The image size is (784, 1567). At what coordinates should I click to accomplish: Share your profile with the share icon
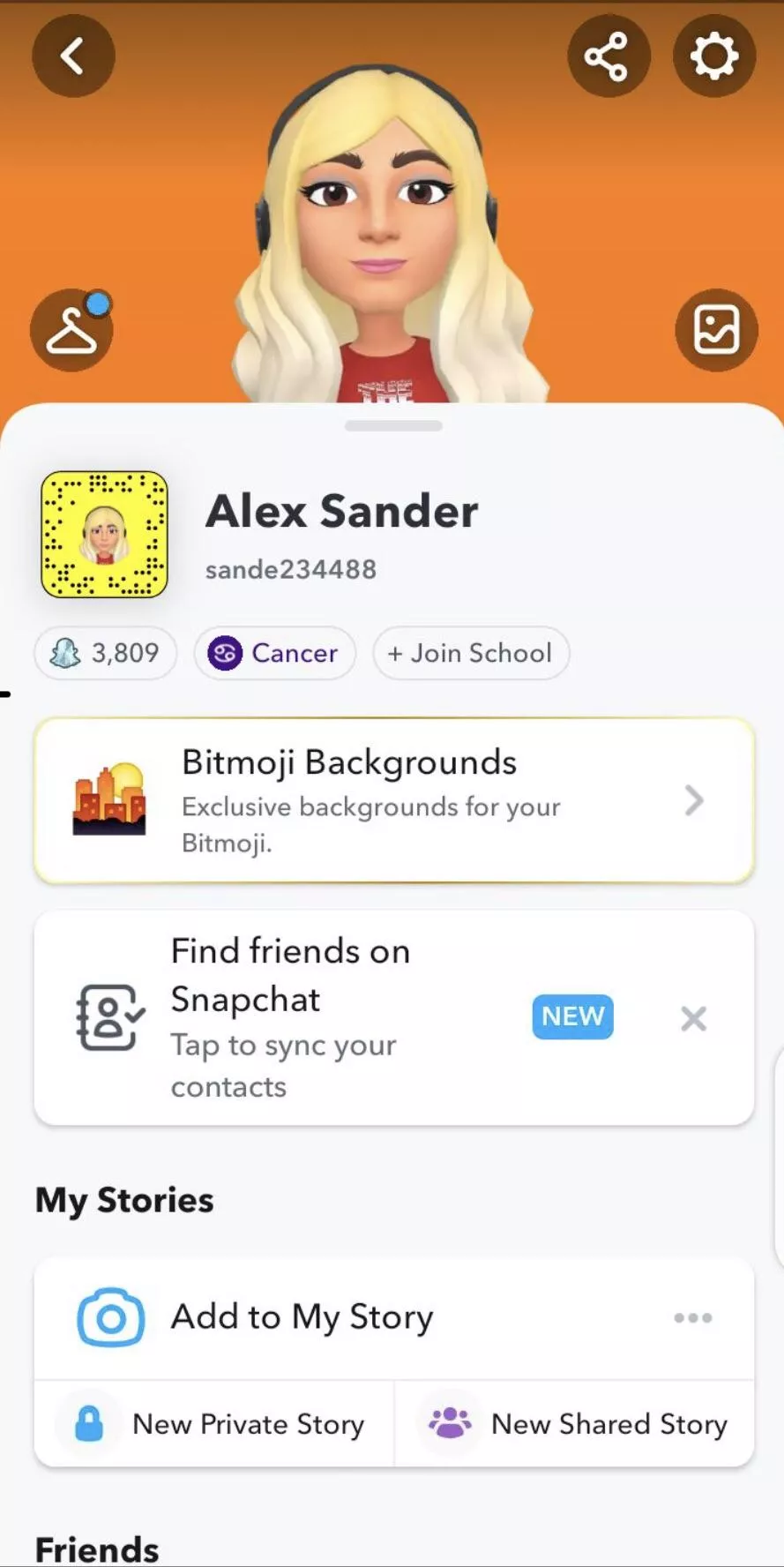point(609,55)
